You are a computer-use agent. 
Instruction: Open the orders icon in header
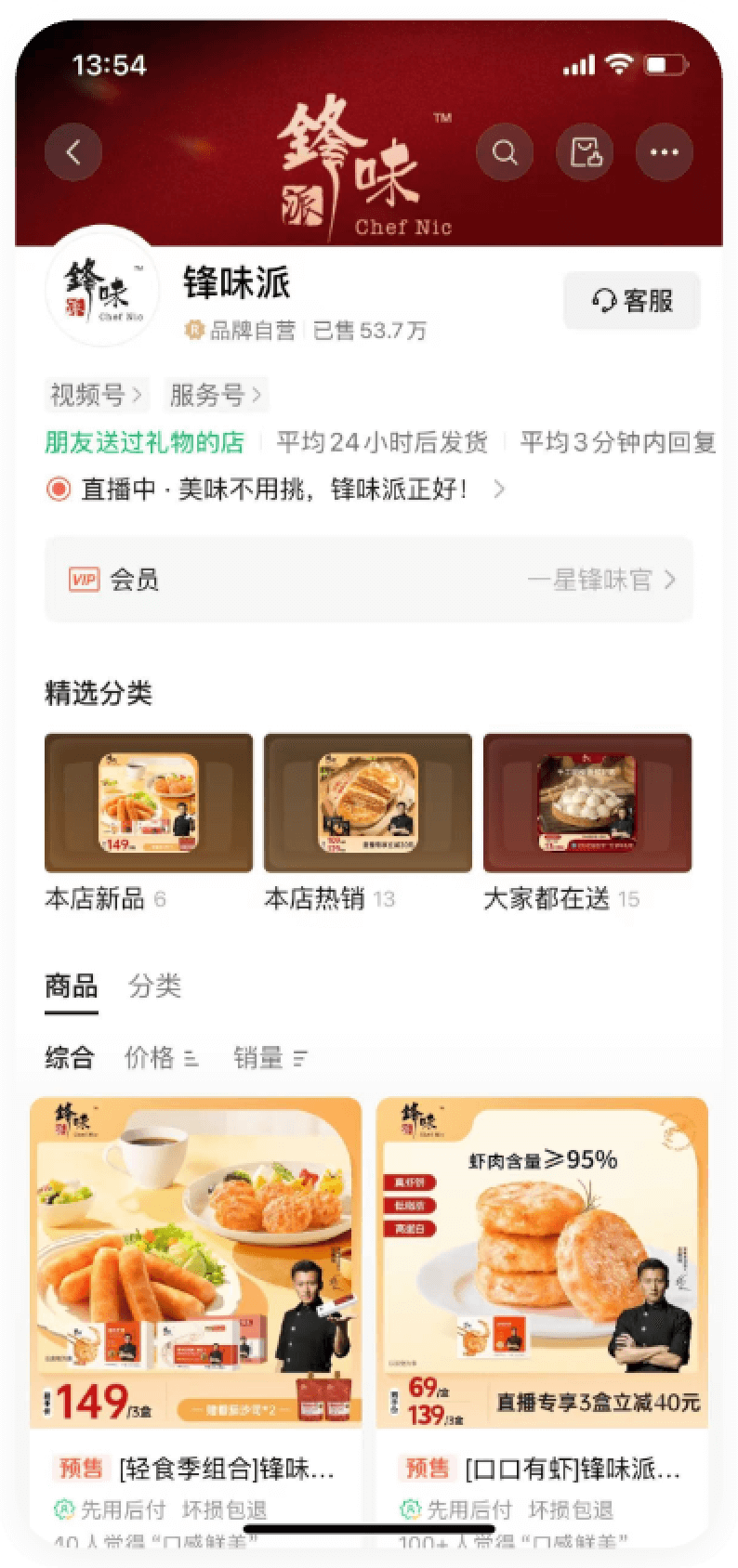pyautogui.click(x=585, y=151)
